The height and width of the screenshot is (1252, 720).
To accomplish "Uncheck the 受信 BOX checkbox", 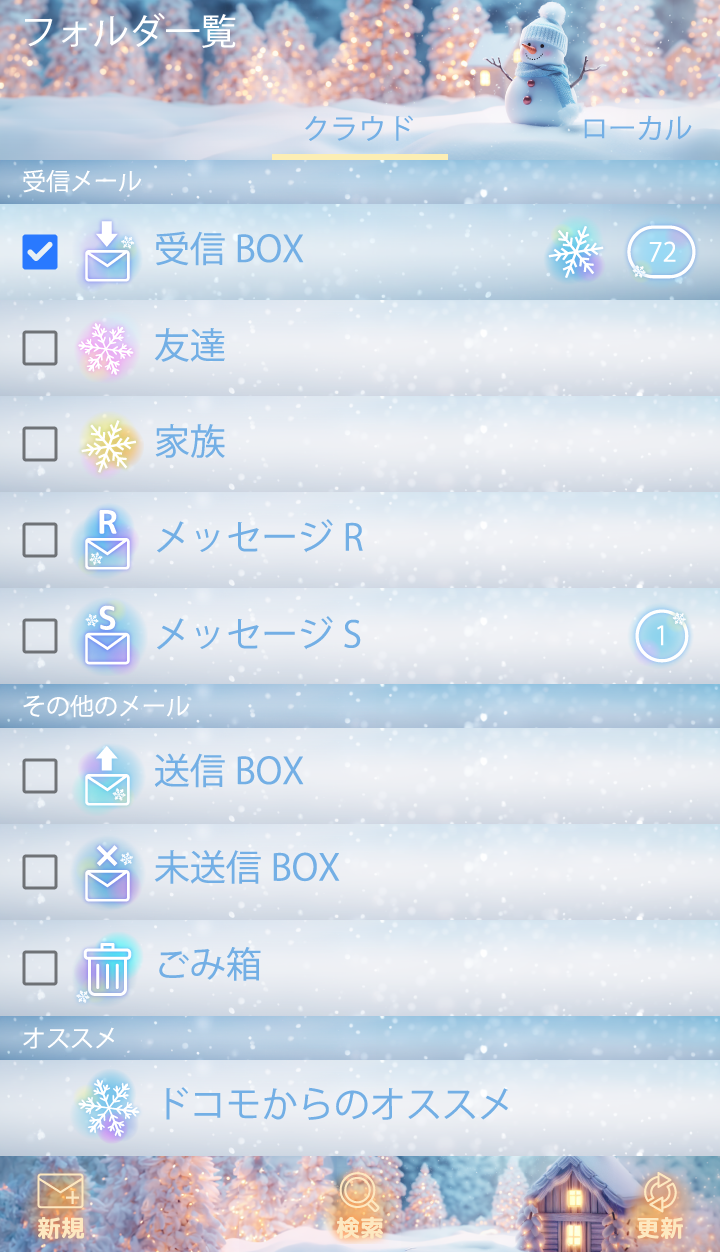I will 40,252.
